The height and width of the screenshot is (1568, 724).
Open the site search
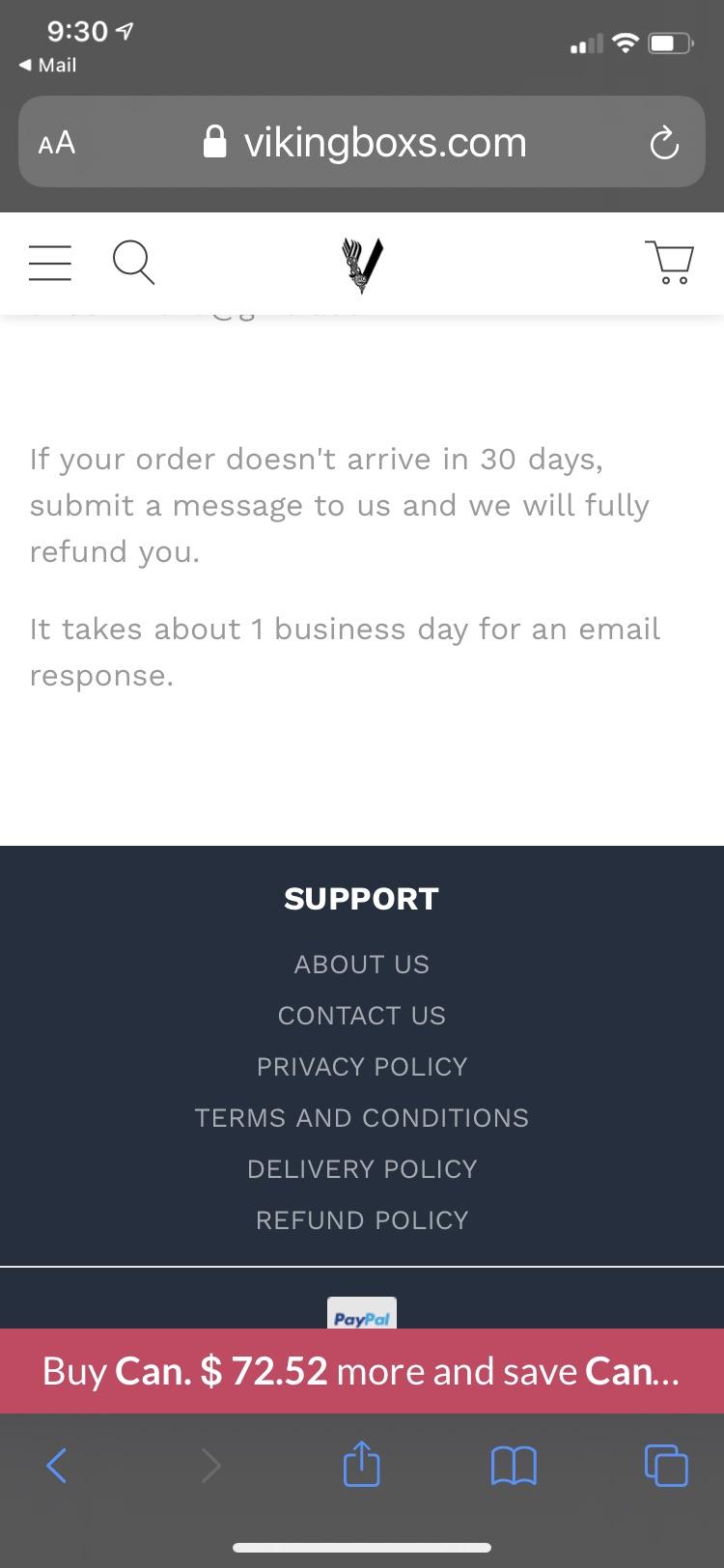pyautogui.click(x=133, y=262)
